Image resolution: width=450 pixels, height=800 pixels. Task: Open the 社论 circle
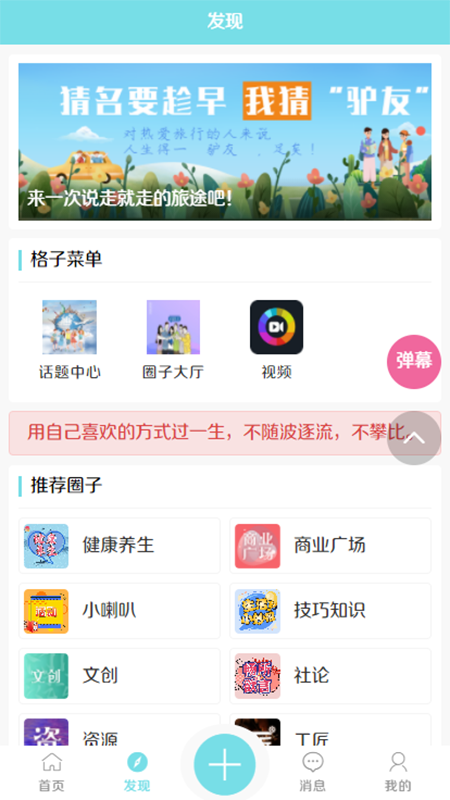coord(330,676)
